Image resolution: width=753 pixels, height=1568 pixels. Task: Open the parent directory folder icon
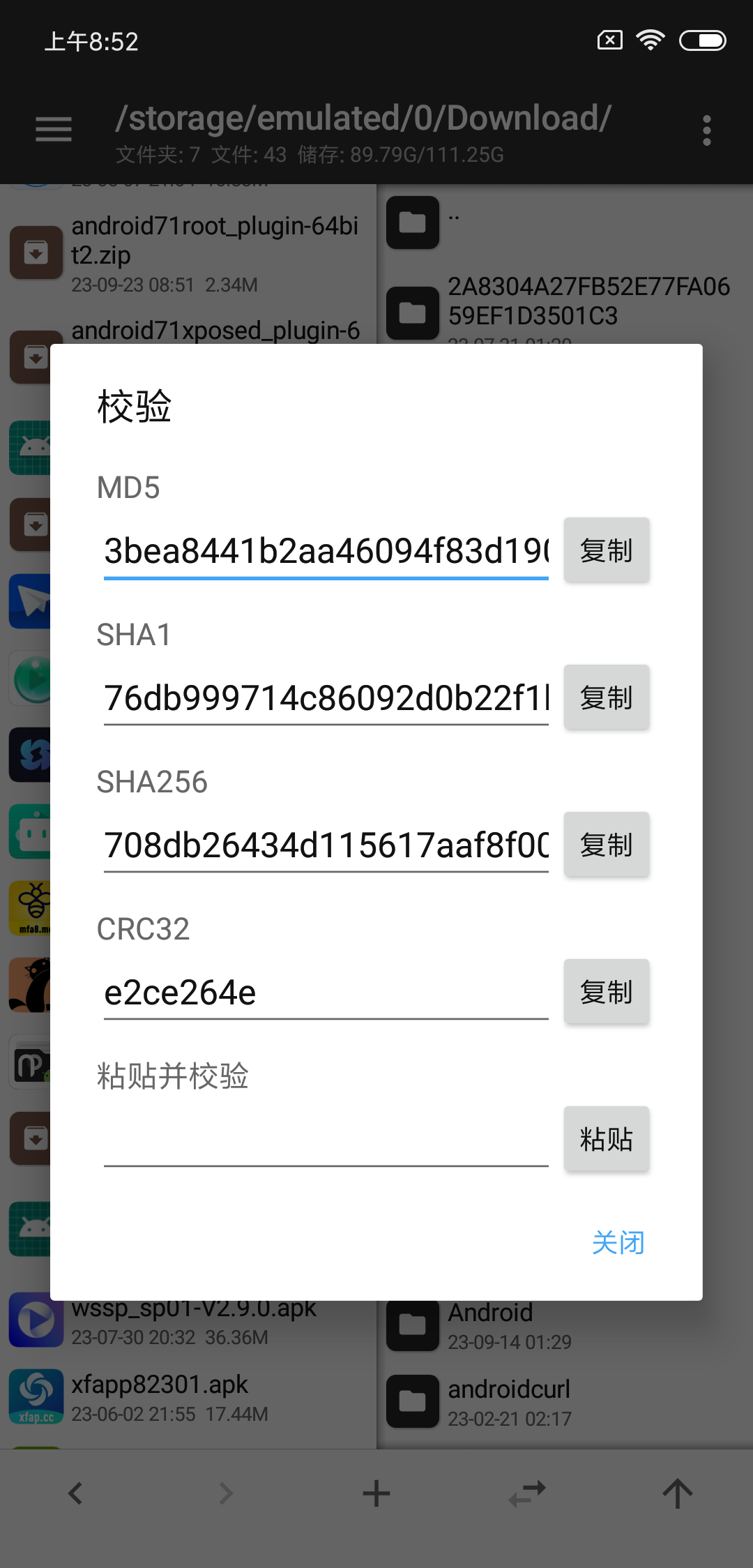(412, 222)
